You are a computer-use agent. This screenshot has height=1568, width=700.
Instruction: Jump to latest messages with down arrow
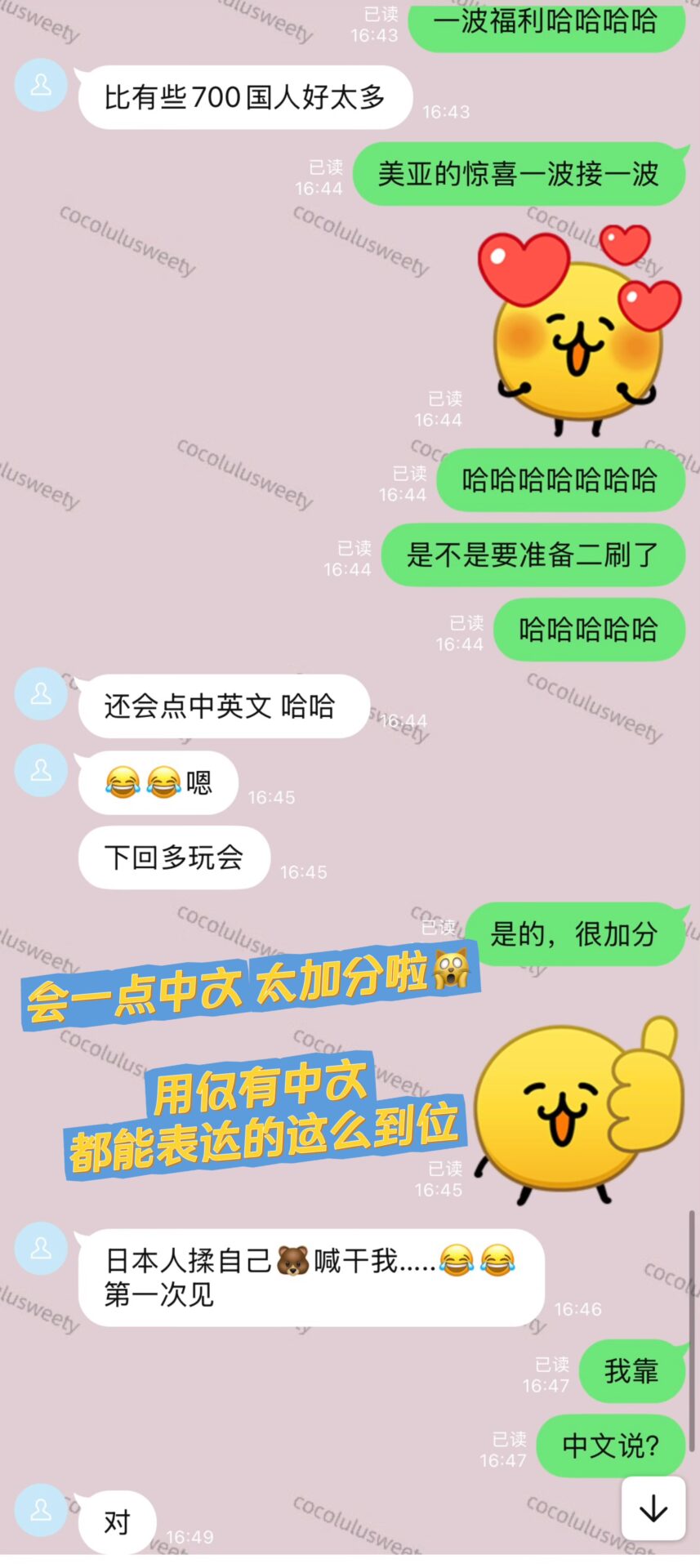click(653, 1508)
